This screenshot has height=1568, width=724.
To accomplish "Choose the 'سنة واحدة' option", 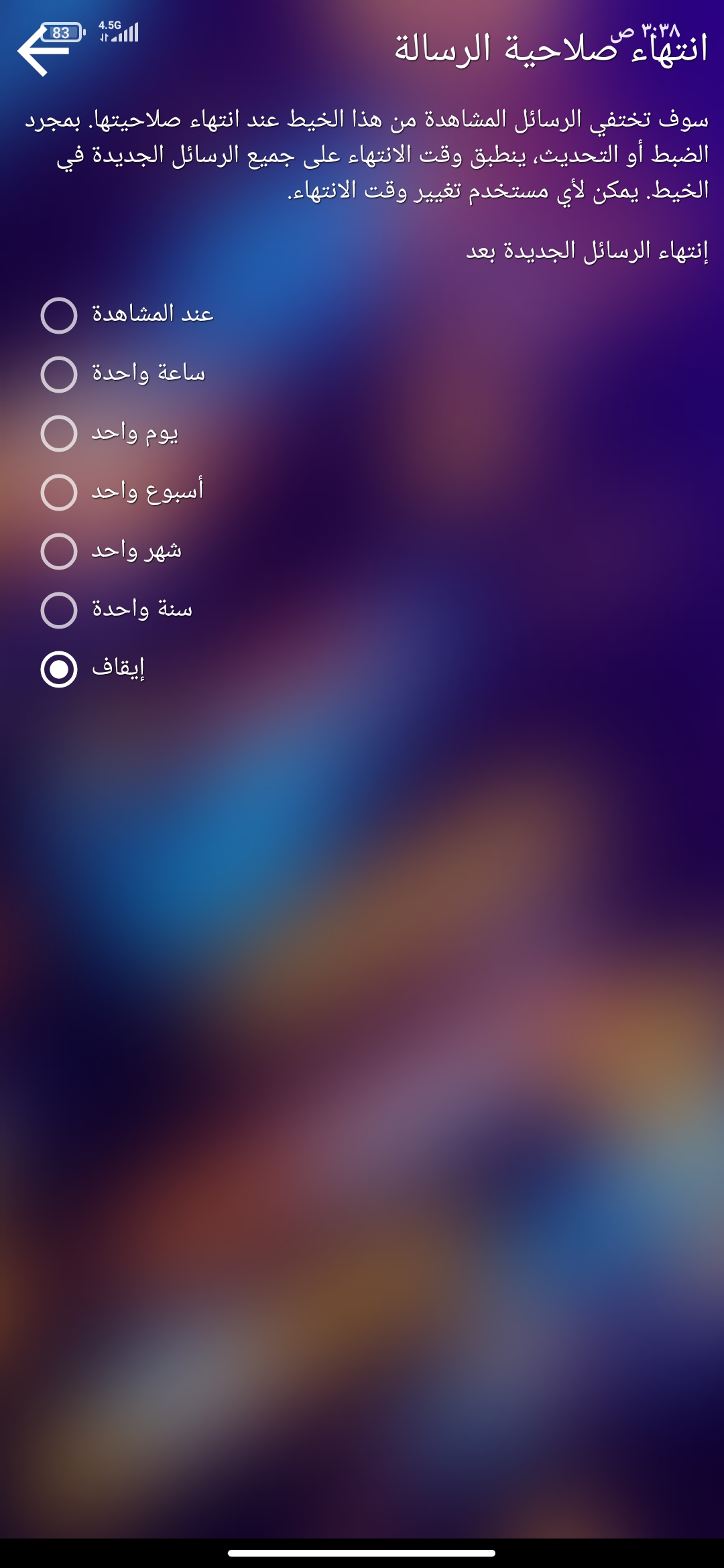I will [x=59, y=610].
